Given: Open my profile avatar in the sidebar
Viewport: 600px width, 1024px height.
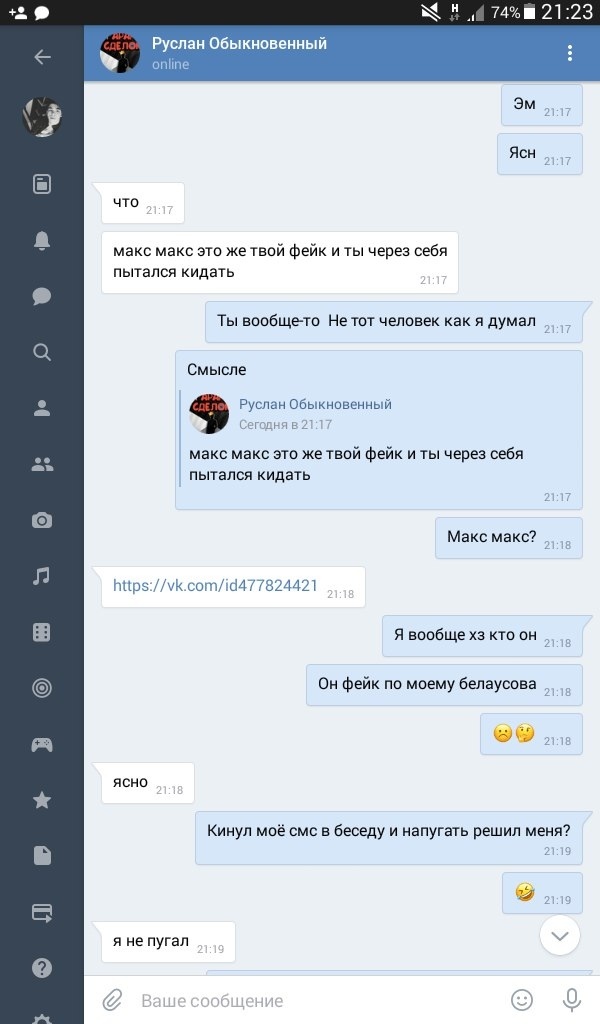Looking at the screenshot, I should click(42, 118).
